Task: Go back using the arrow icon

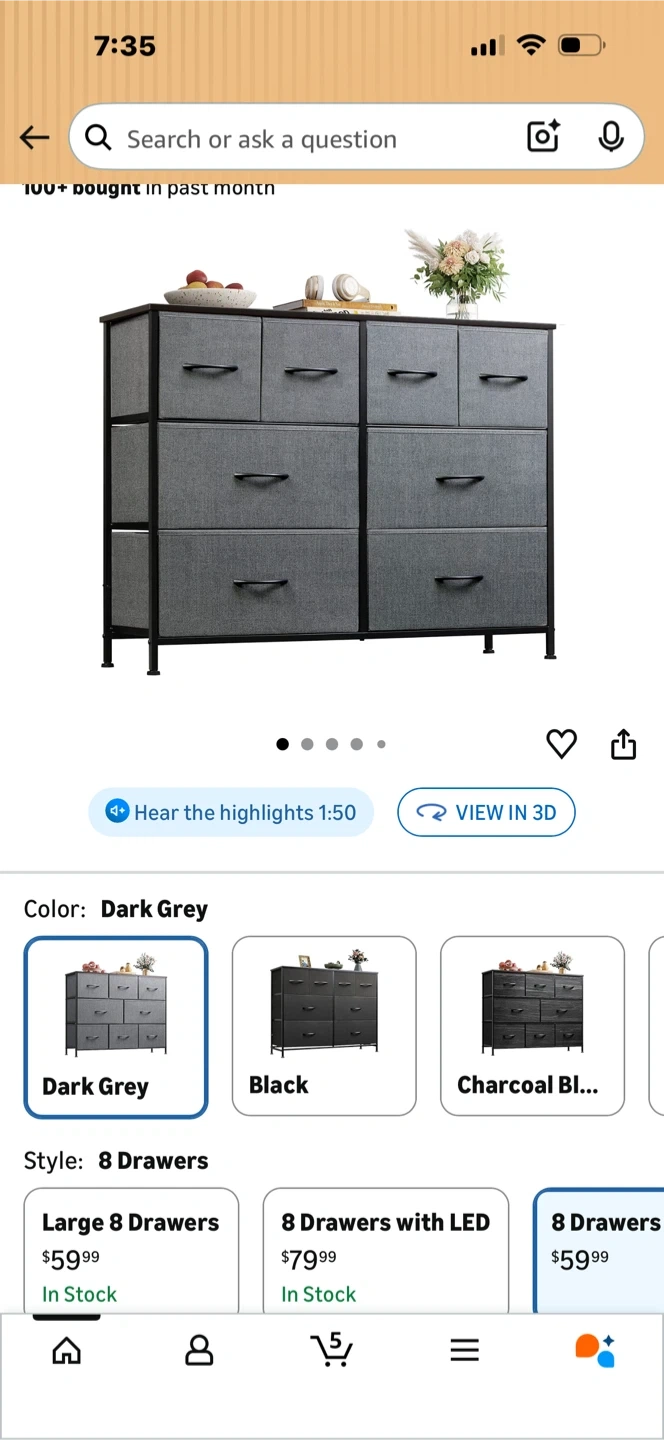Action: [35, 138]
